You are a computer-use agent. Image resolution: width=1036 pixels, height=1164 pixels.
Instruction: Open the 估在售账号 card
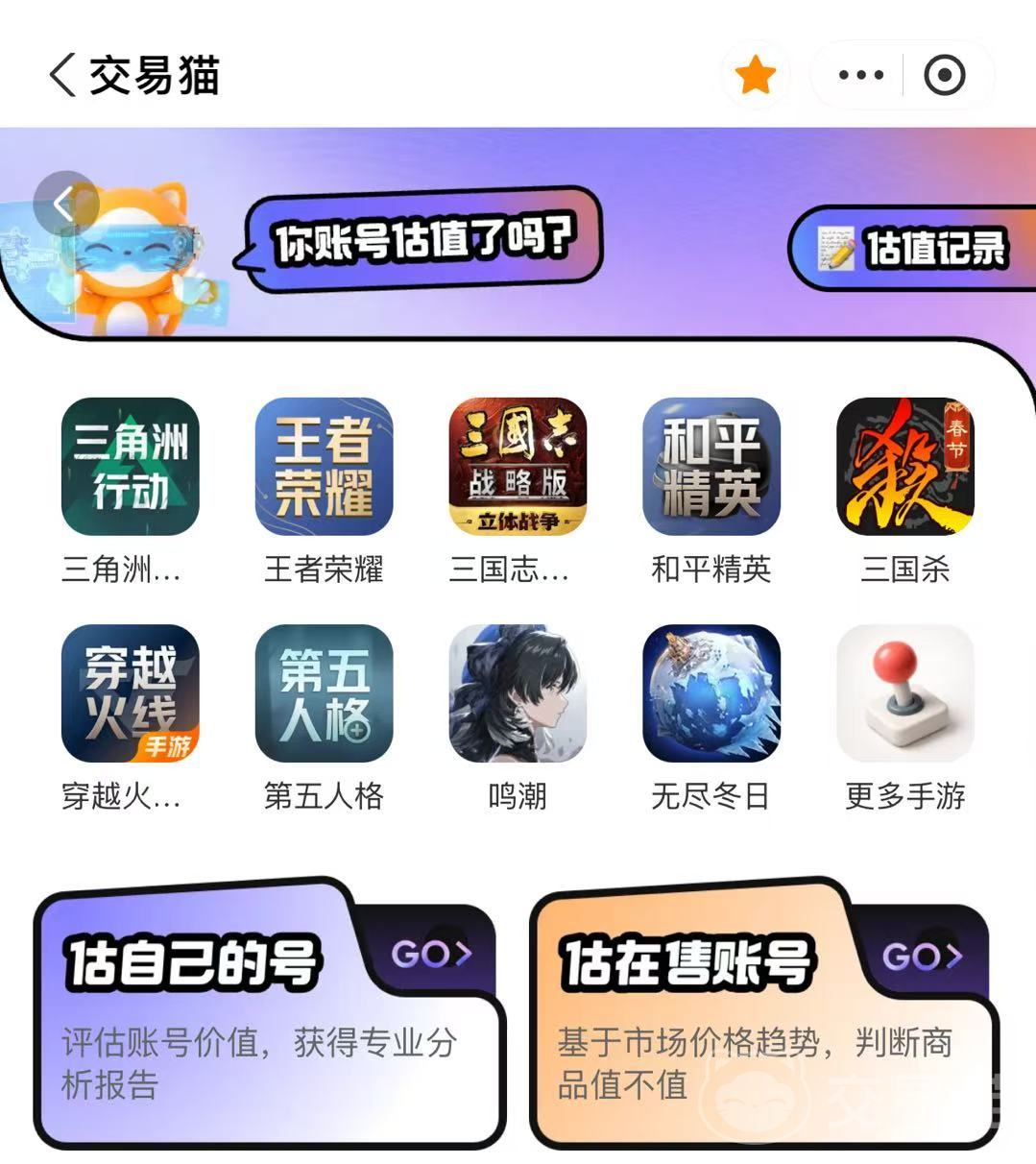tap(763, 1014)
